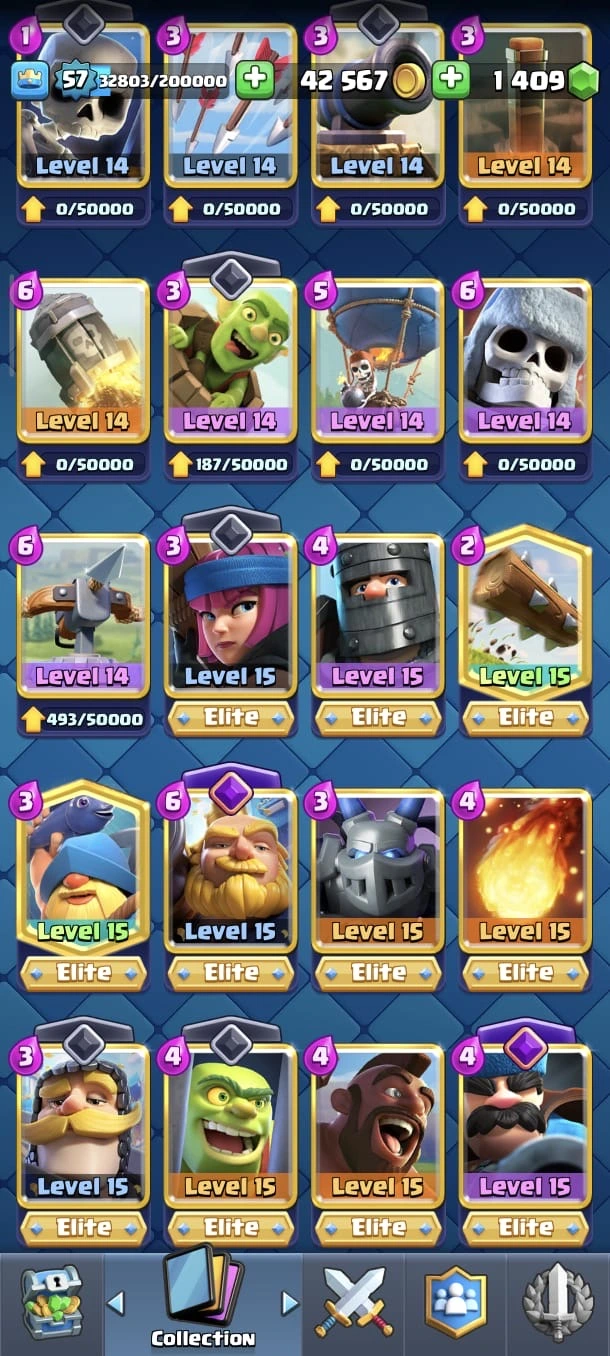The width and height of the screenshot is (610, 1356).
Task: Open the Rocket spell card
Action: click(x=83, y=360)
